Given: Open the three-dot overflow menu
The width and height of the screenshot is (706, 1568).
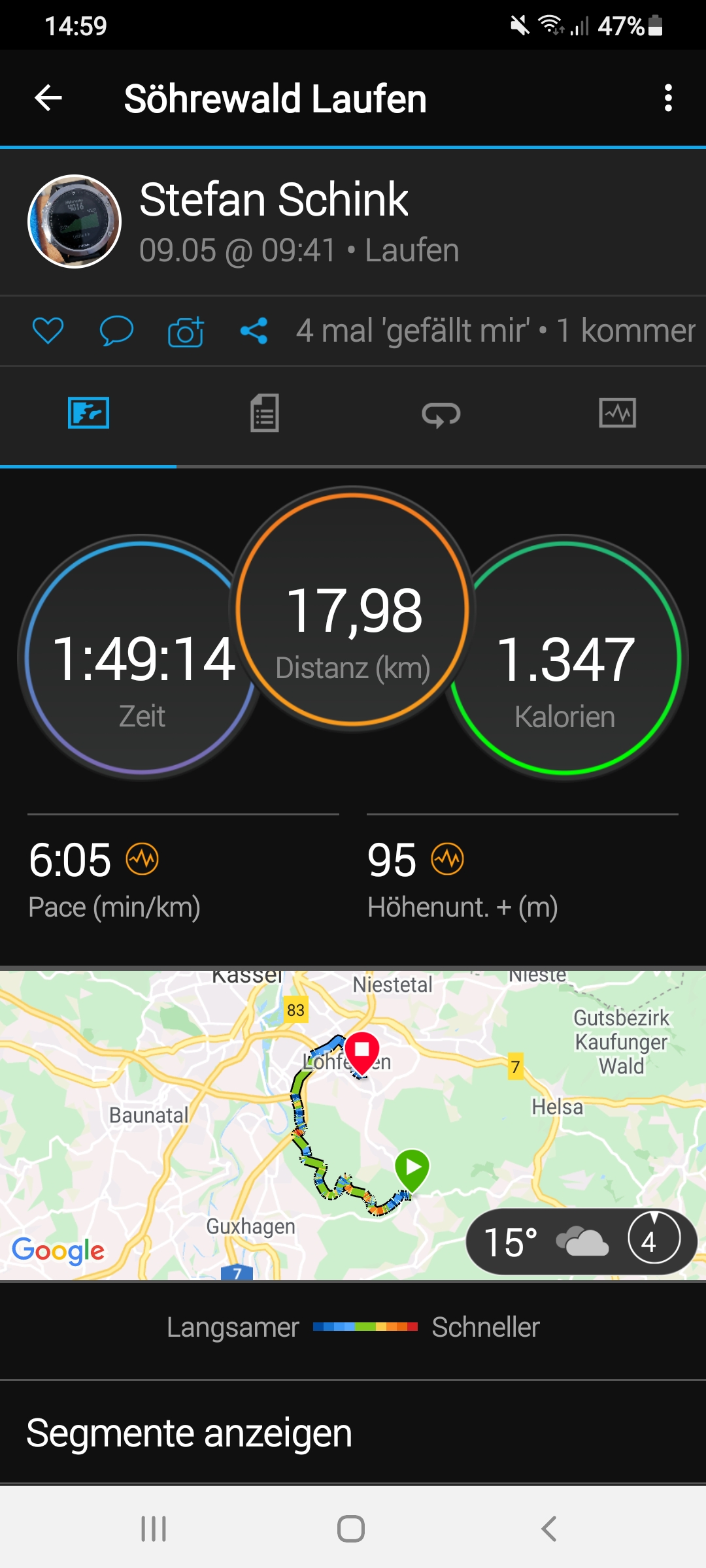Looking at the screenshot, I should point(667,99).
